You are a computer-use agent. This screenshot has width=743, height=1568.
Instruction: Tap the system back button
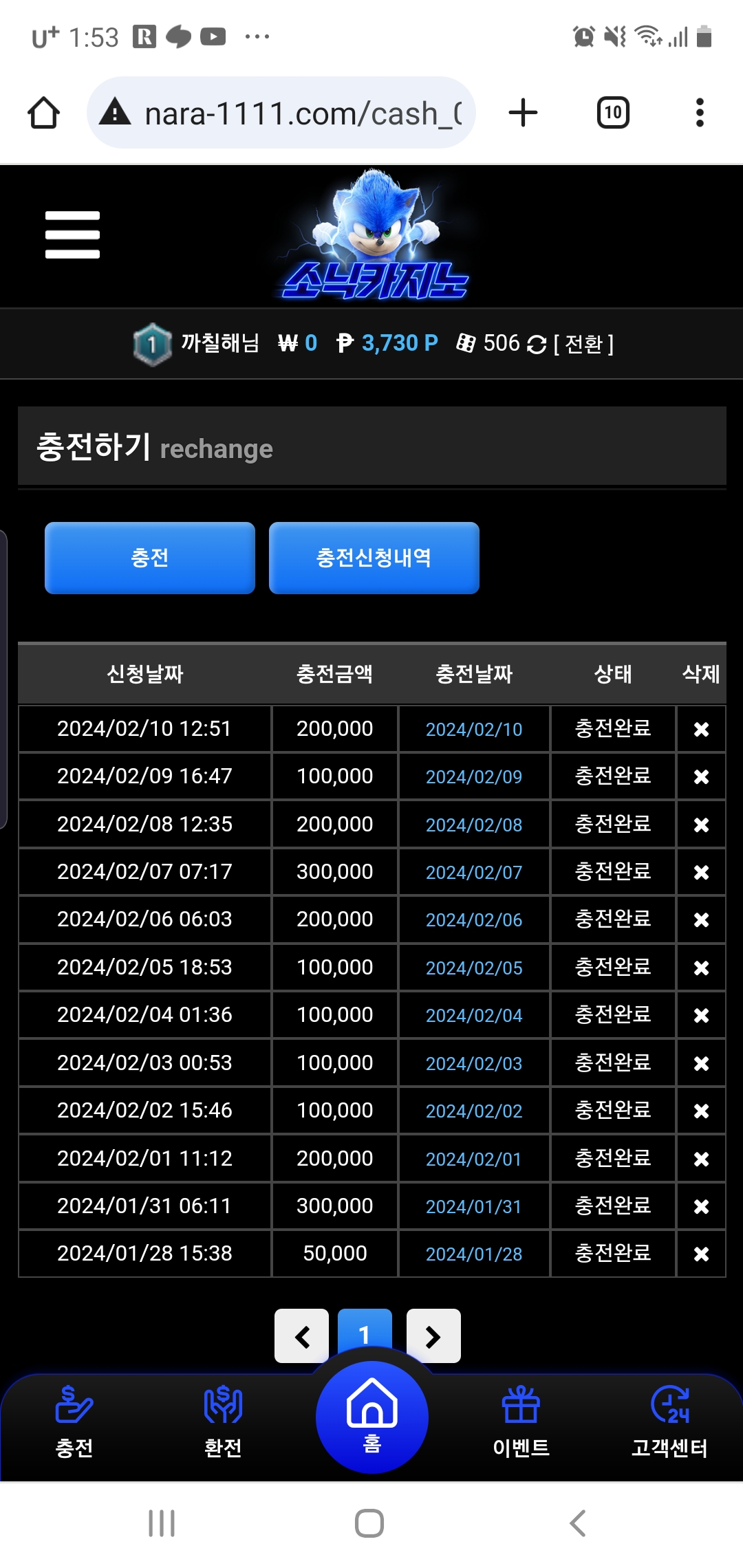(x=578, y=1523)
